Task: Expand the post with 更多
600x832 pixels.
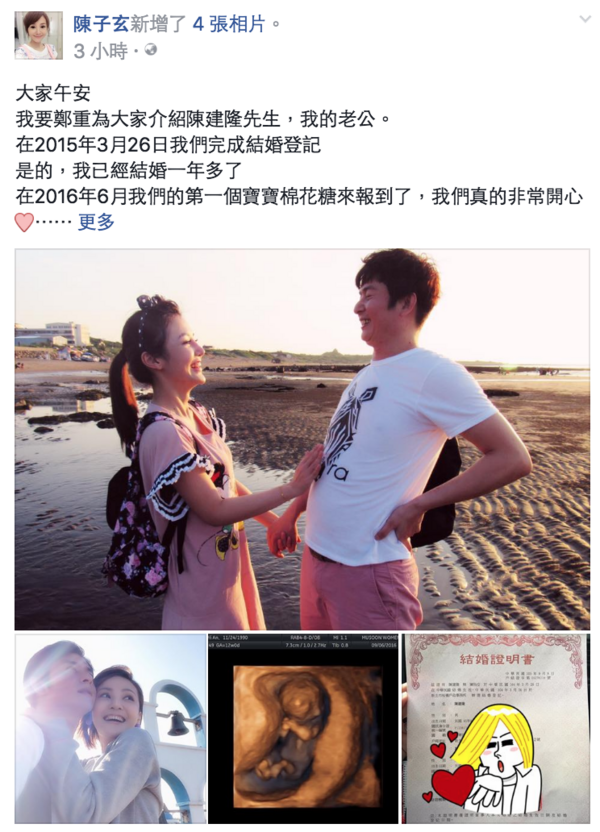Action: (x=97, y=222)
